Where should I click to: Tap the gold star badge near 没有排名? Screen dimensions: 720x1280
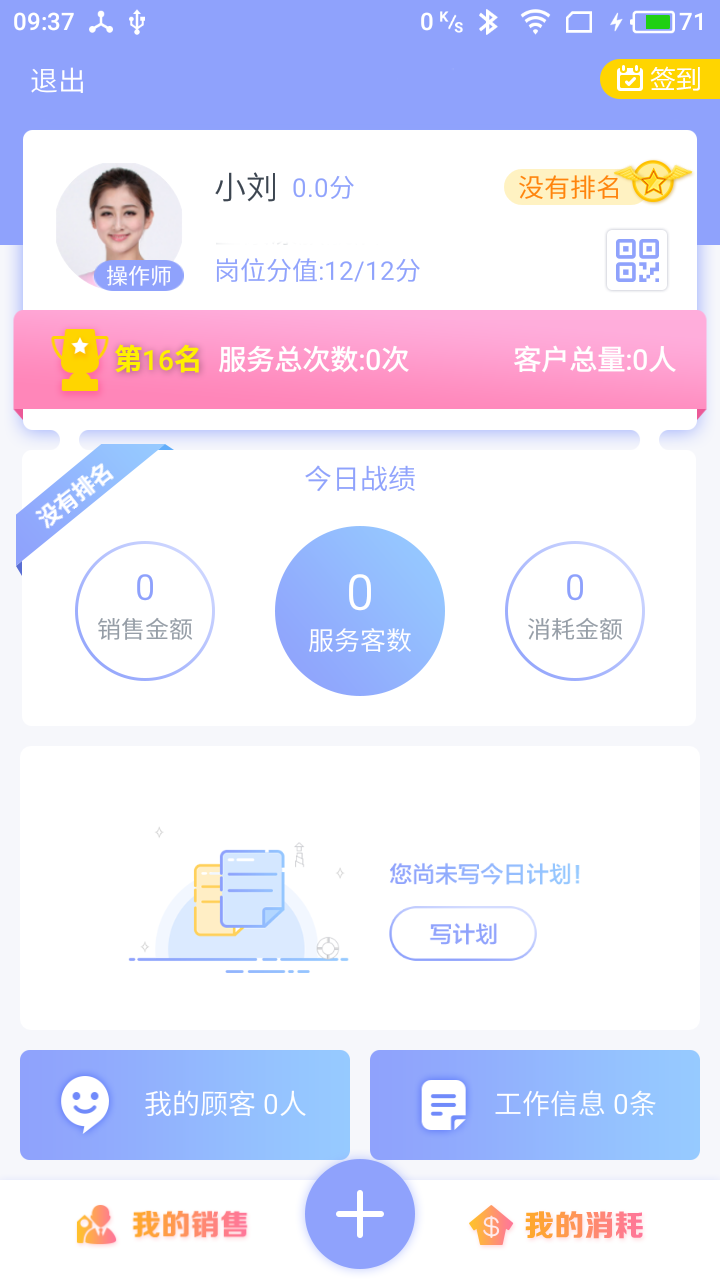[655, 182]
